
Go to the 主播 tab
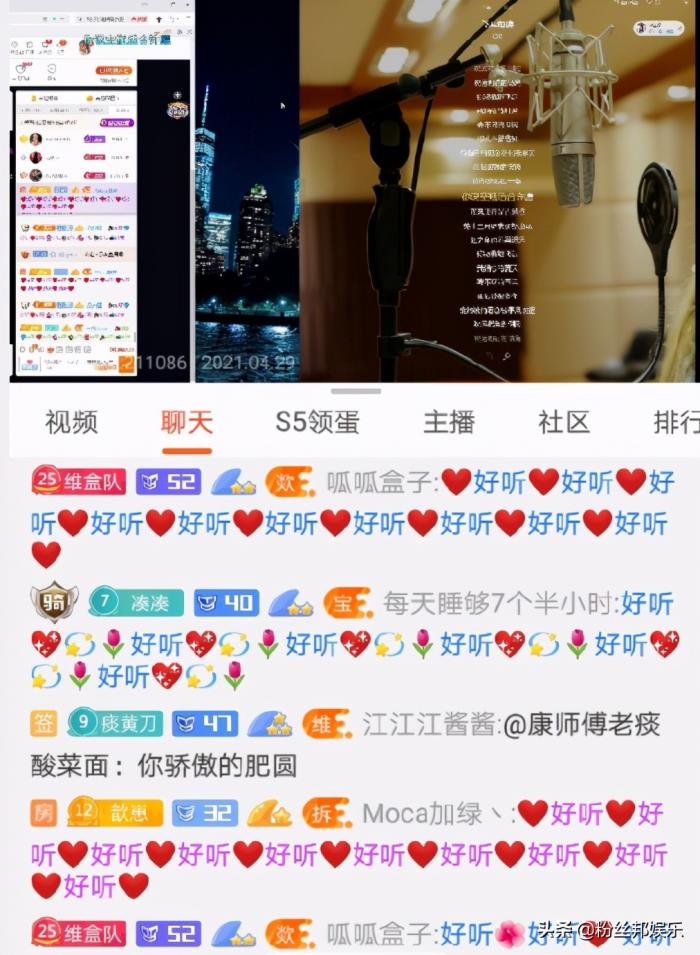(448, 421)
